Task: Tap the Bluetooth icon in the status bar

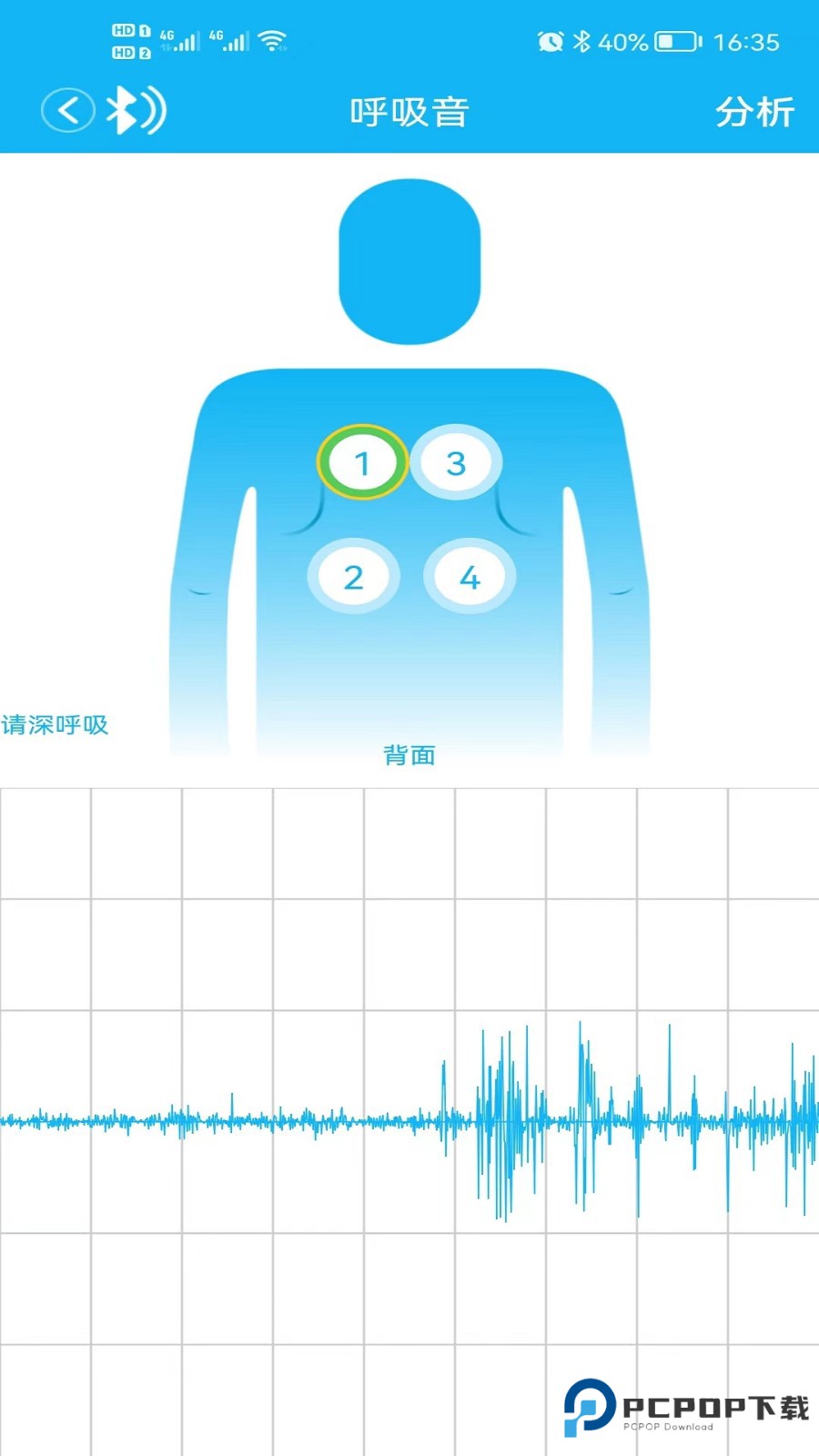Action: 581,40
